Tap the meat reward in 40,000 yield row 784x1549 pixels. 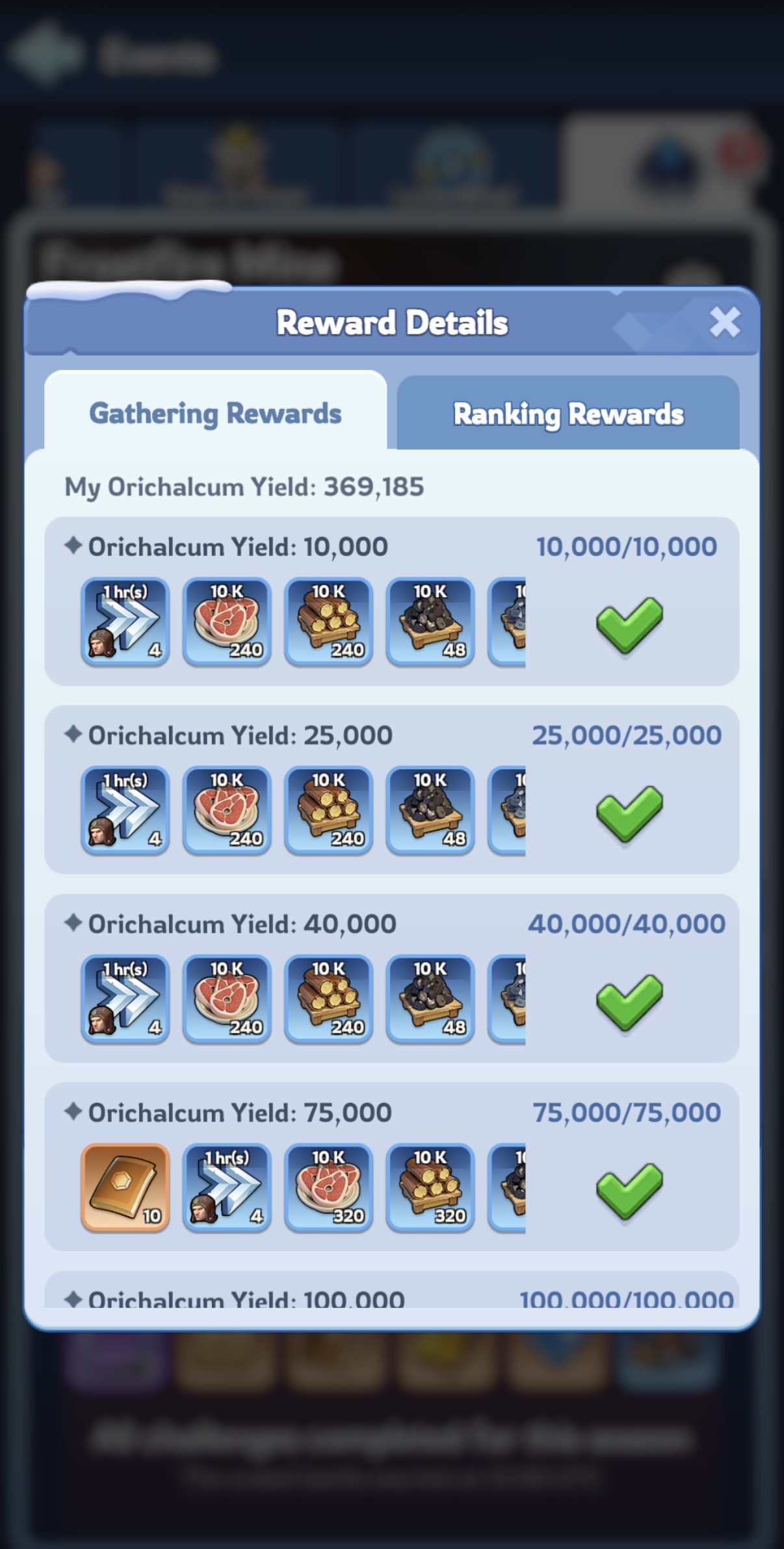click(x=227, y=998)
